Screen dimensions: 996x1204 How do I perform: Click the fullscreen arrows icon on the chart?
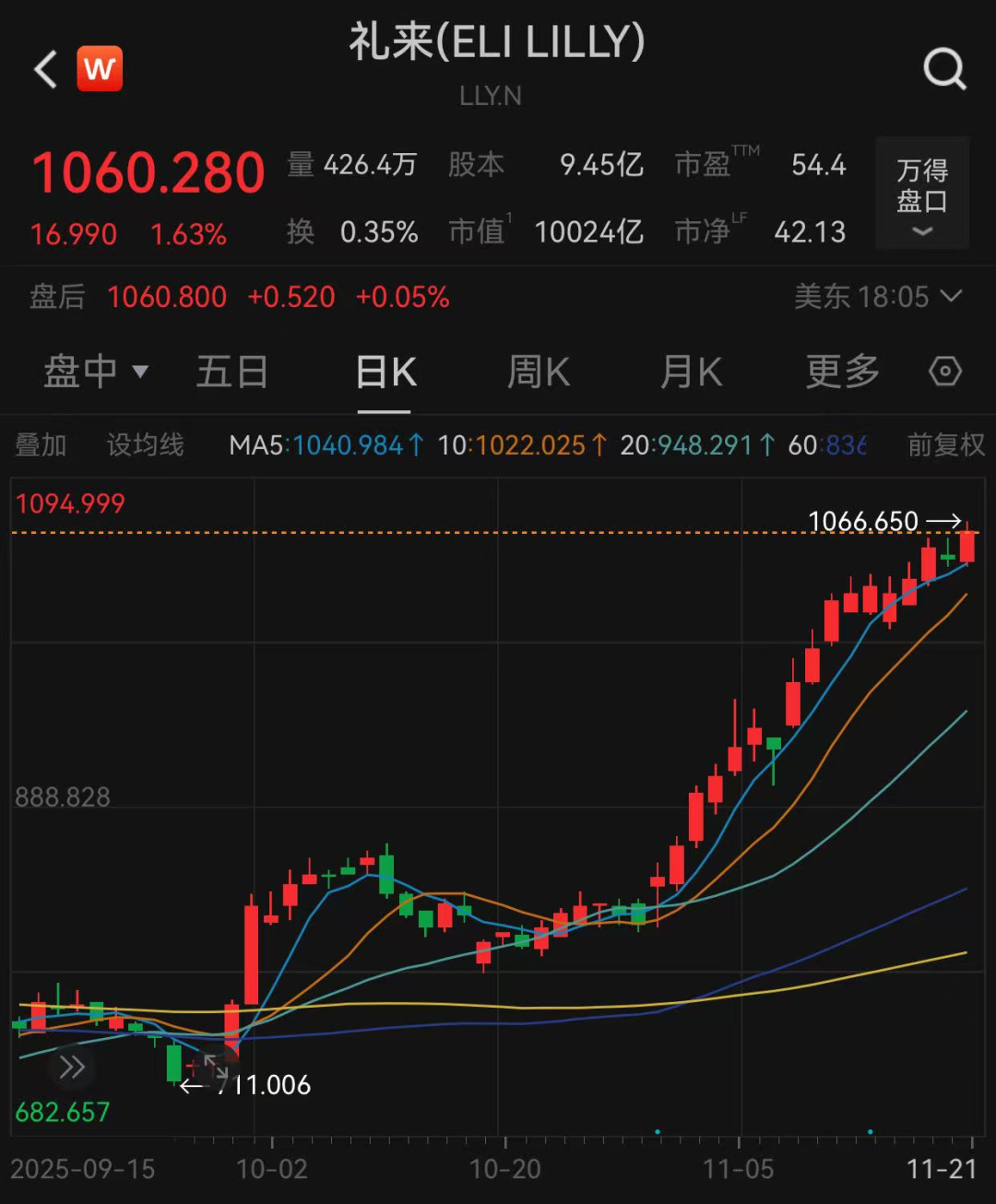(215, 1068)
